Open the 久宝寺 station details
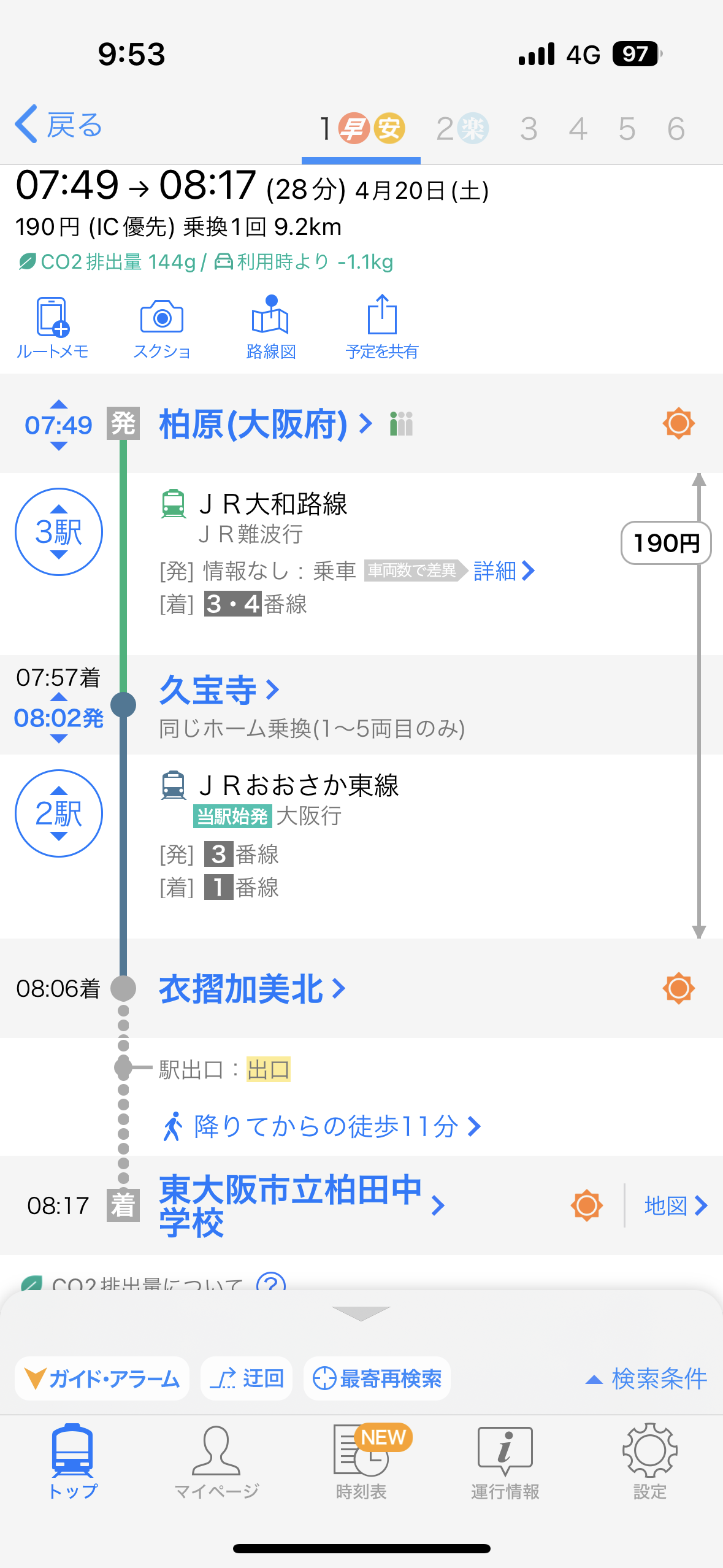This screenshot has width=723, height=1568. (219, 690)
